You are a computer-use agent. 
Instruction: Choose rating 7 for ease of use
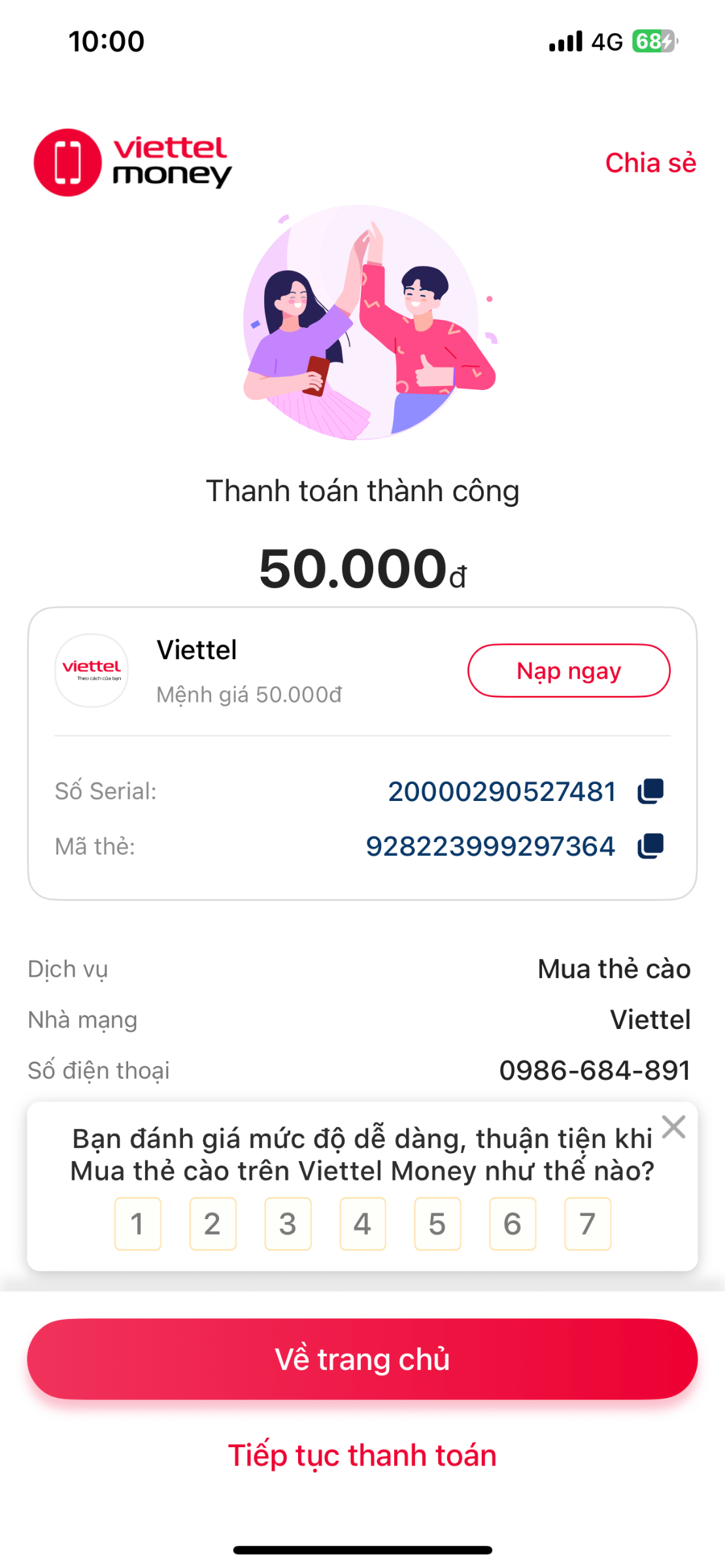[x=588, y=1223]
